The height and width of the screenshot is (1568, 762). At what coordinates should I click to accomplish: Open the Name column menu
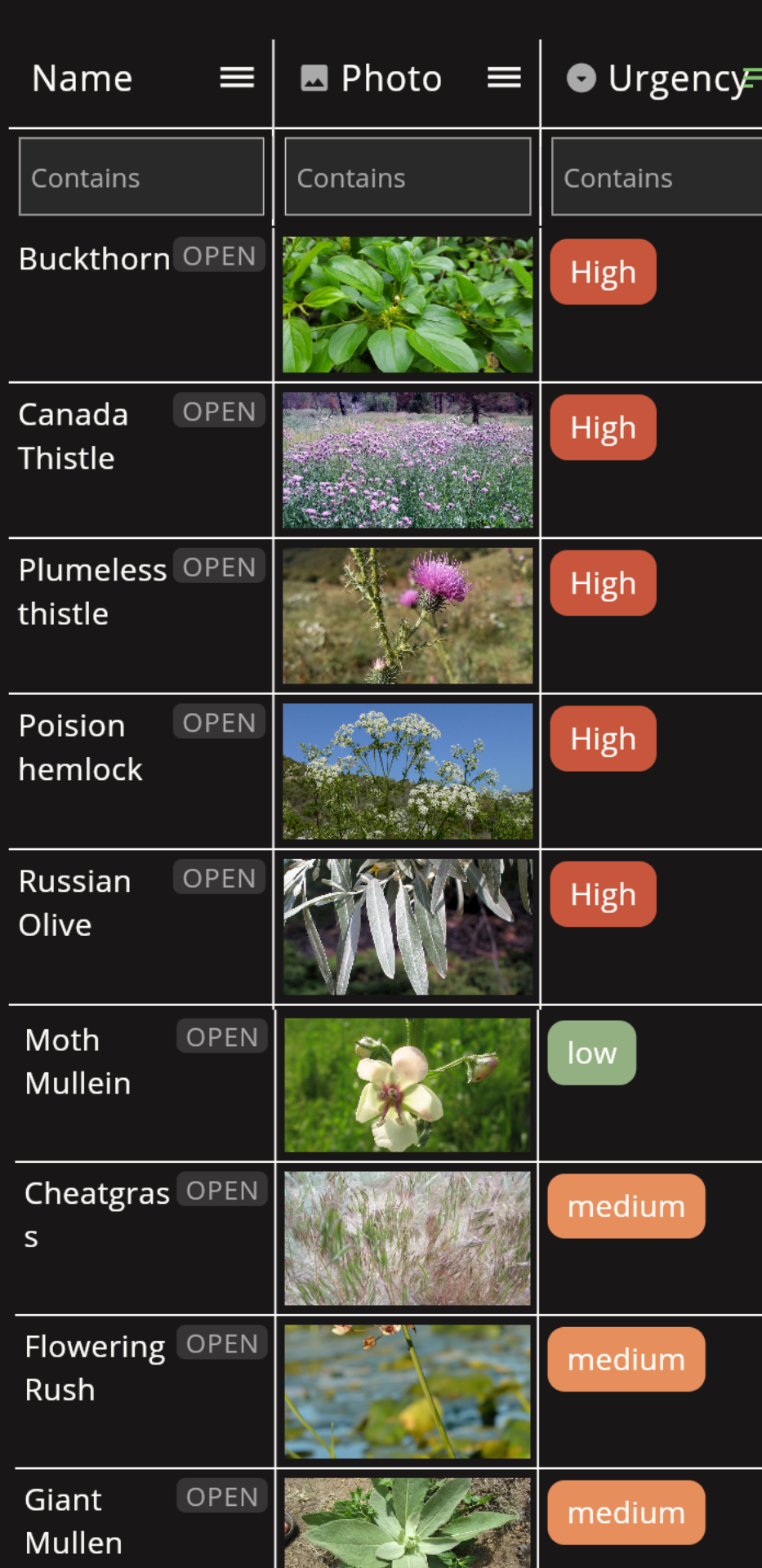(x=237, y=78)
